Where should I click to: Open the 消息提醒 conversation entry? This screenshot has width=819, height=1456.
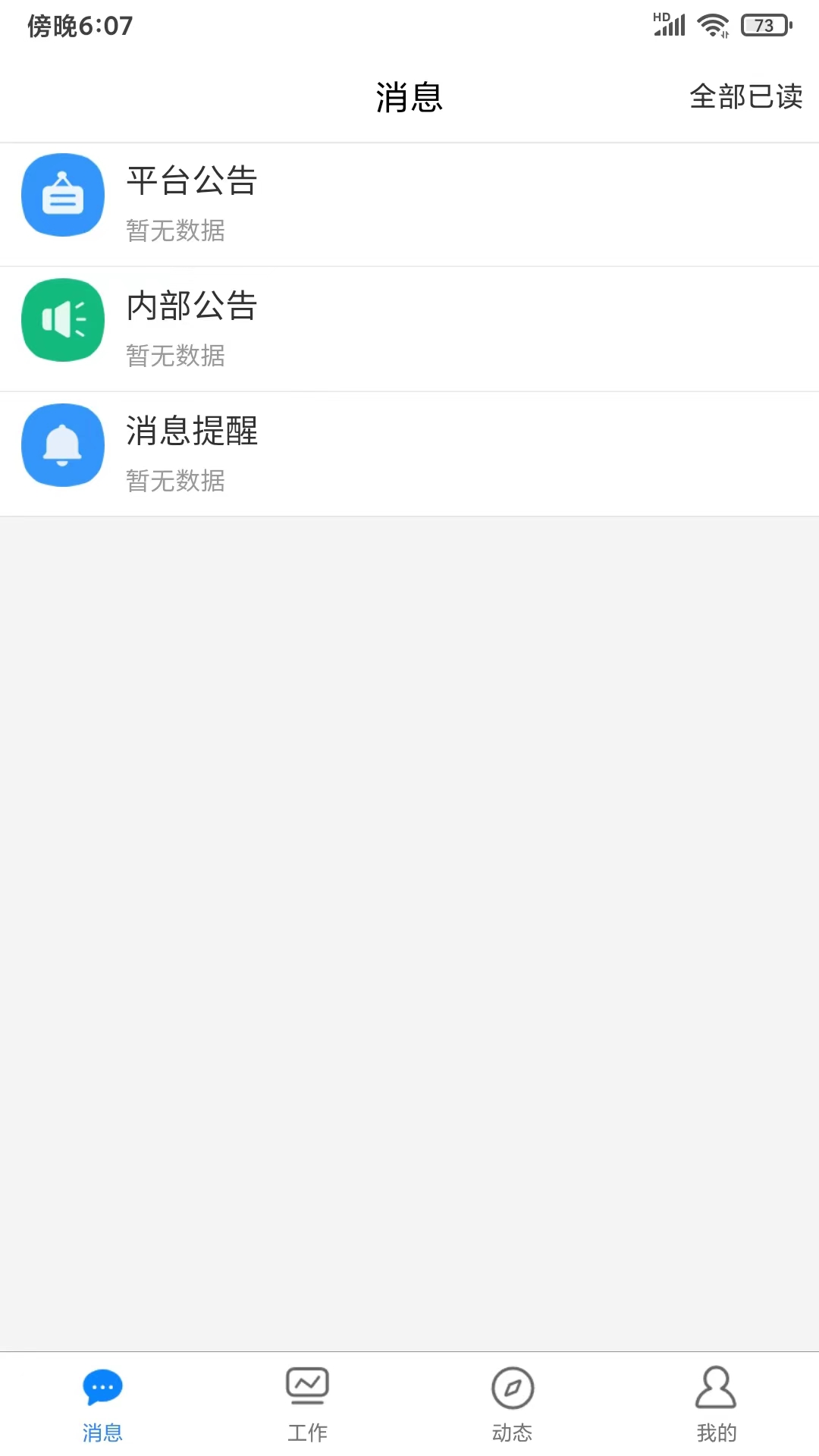(x=409, y=453)
